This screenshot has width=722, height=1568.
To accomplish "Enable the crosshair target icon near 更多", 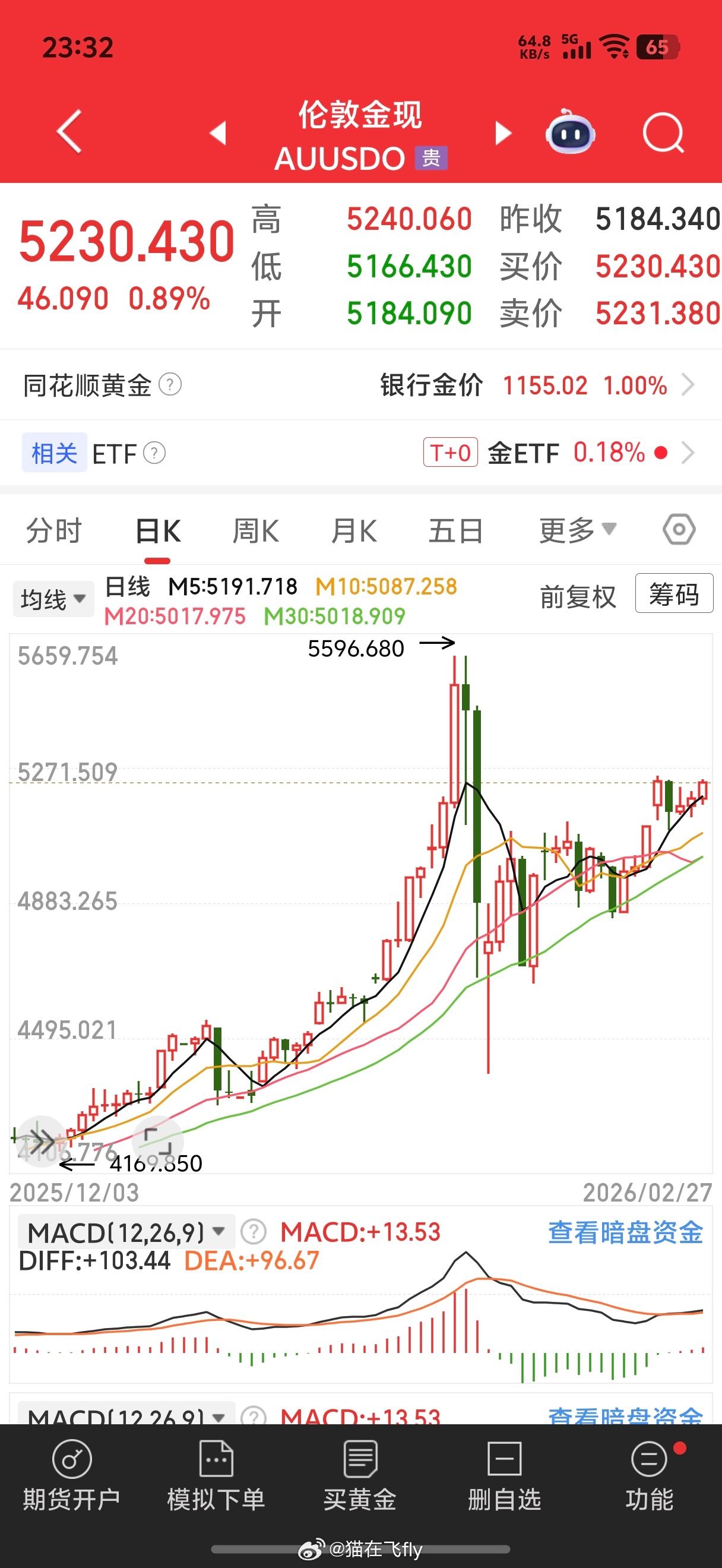I will coord(679,530).
